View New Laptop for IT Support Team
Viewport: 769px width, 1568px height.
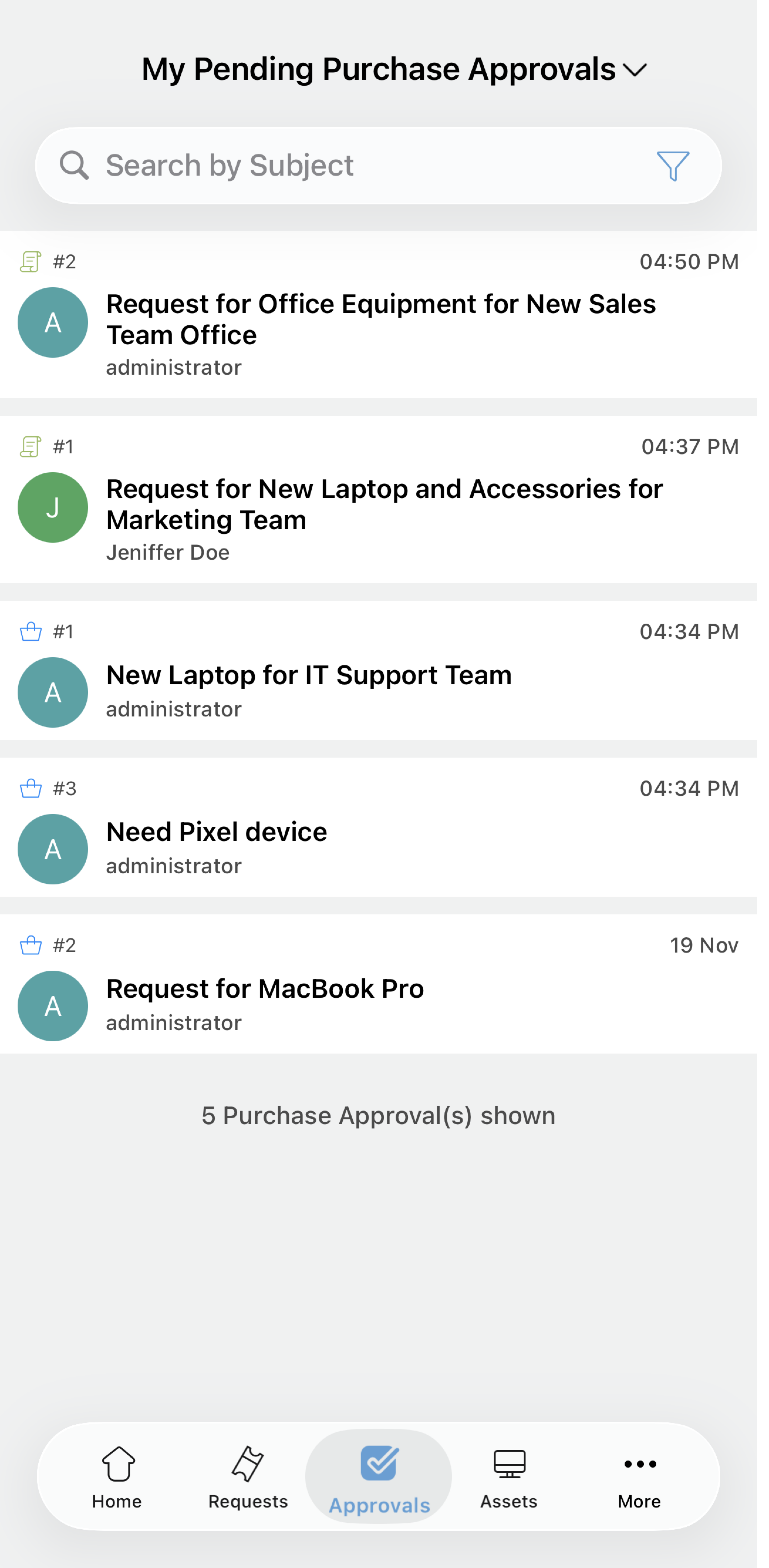[309, 676]
